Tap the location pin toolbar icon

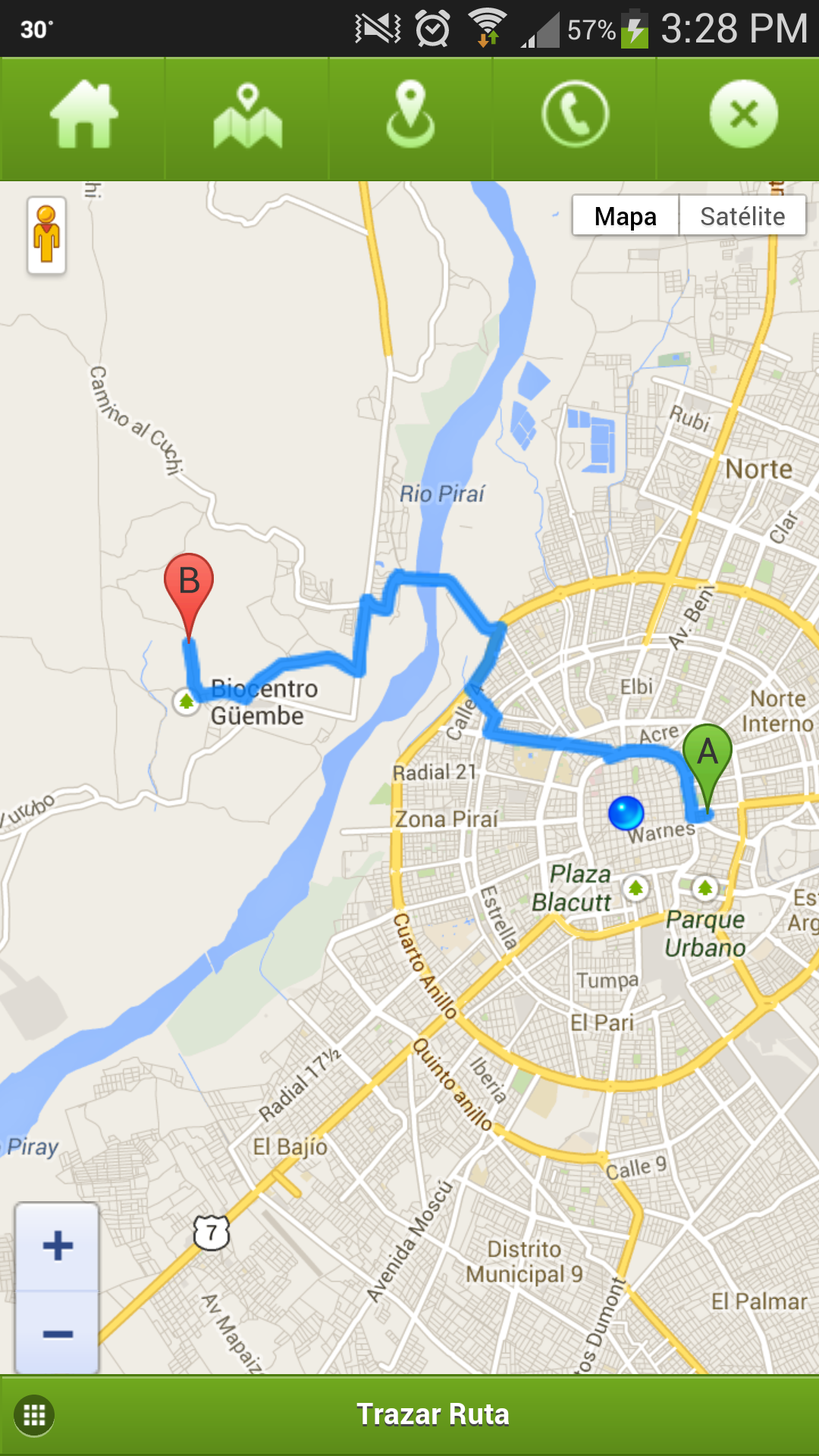[x=410, y=116]
